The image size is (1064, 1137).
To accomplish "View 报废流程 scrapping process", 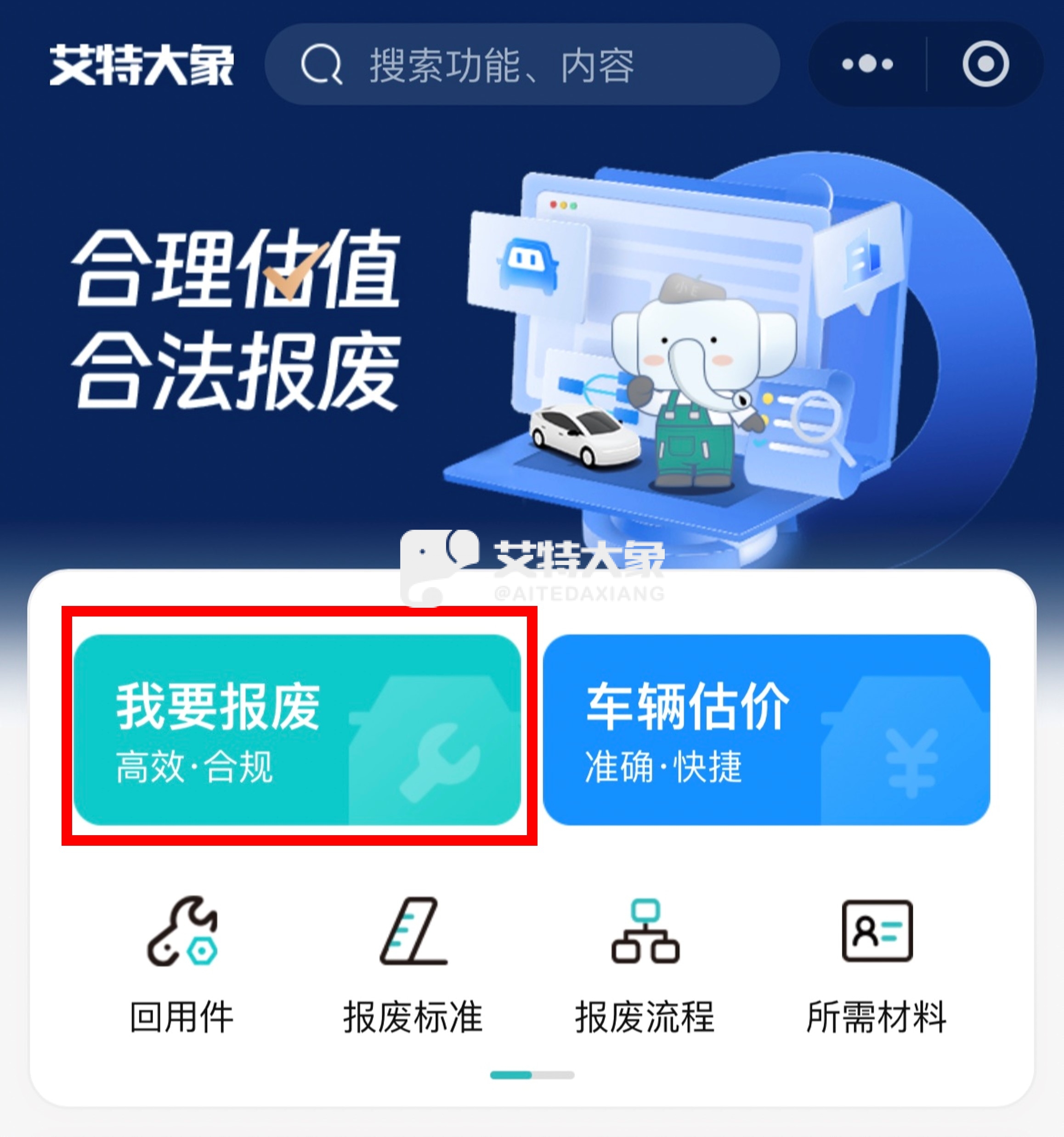I will point(645,967).
